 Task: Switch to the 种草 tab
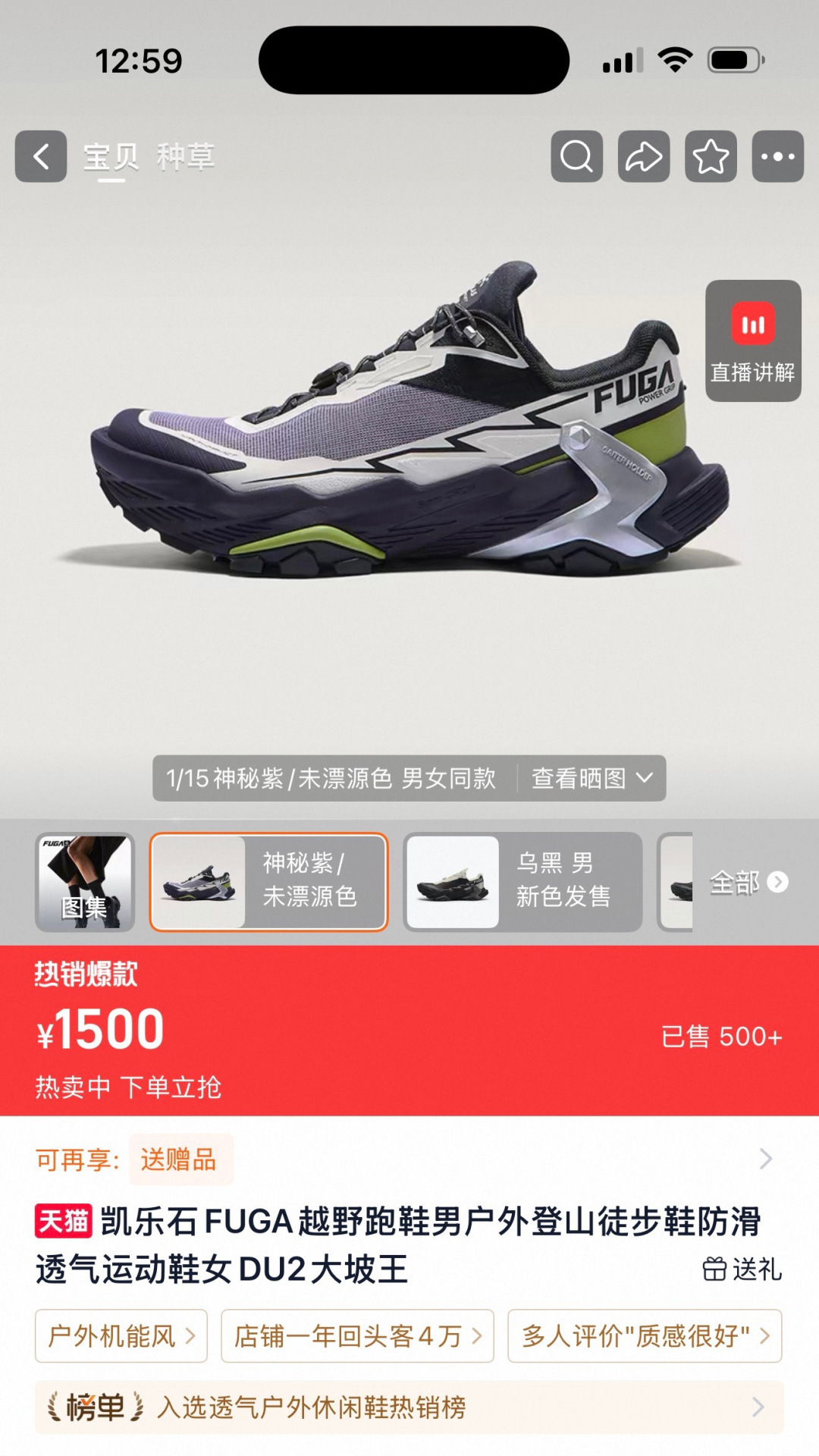pyautogui.click(x=186, y=157)
